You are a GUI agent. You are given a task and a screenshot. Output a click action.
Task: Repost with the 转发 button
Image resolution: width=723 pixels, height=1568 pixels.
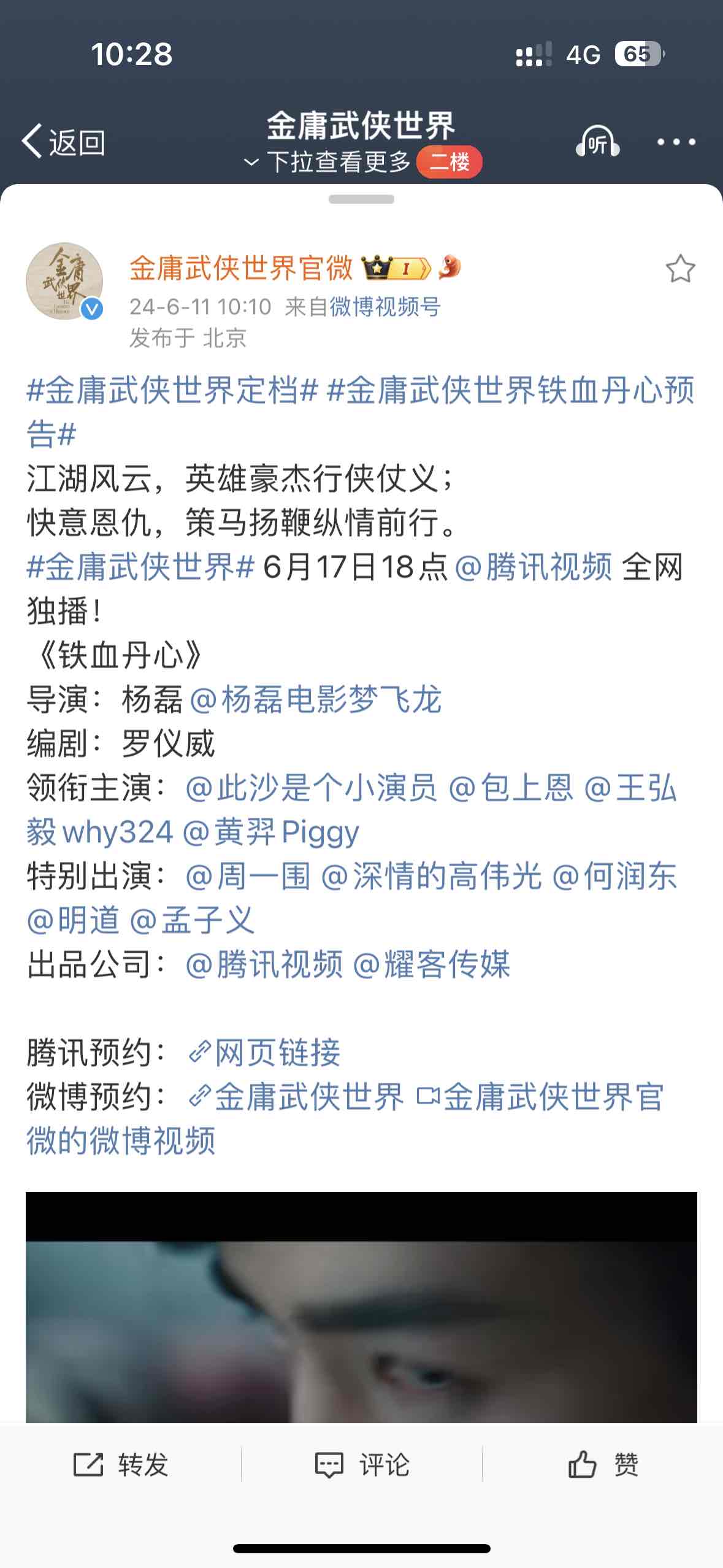121,1465
